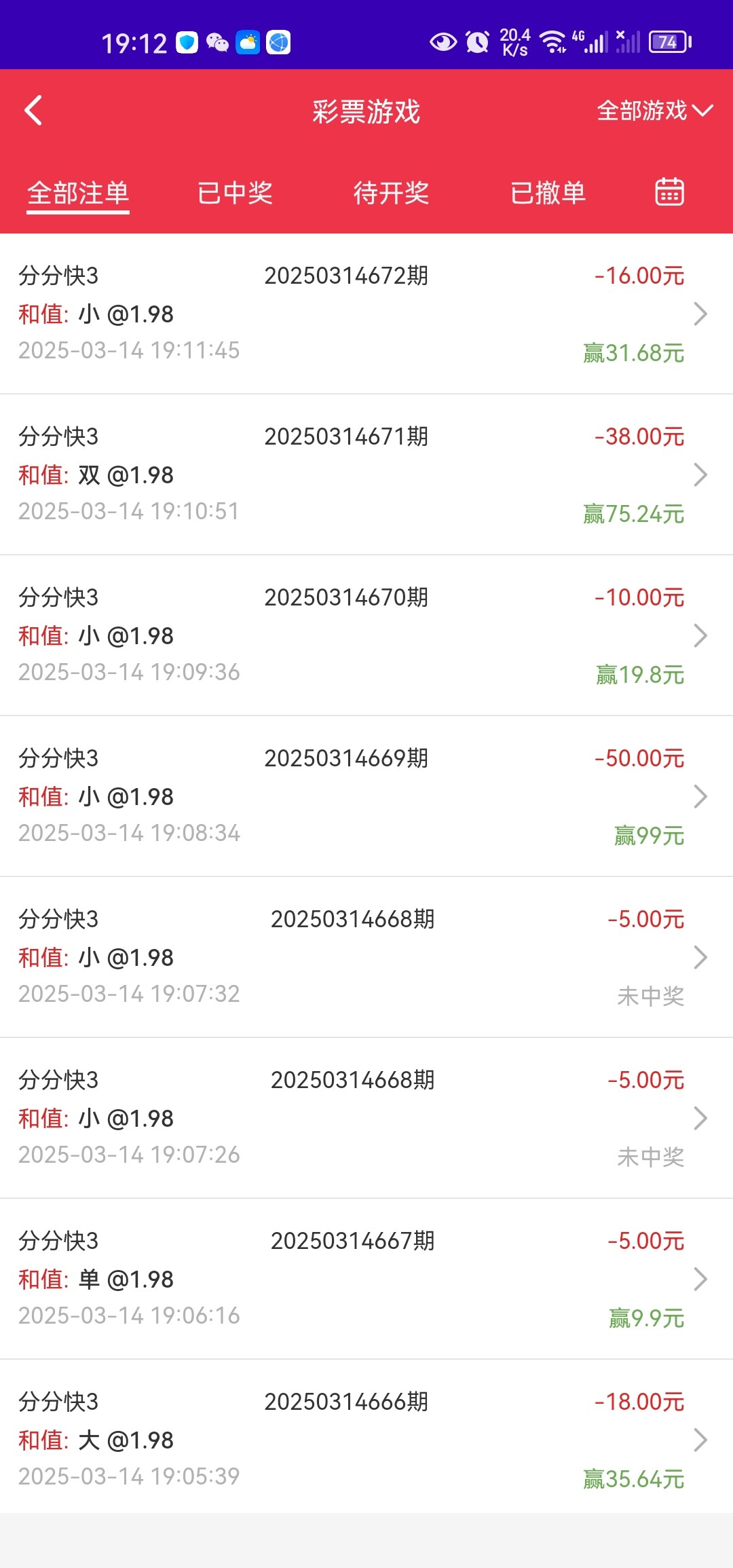Screen dimensions: 733x1568
Task: Select the 全部注单 tab
Action: tap(78, 193)
